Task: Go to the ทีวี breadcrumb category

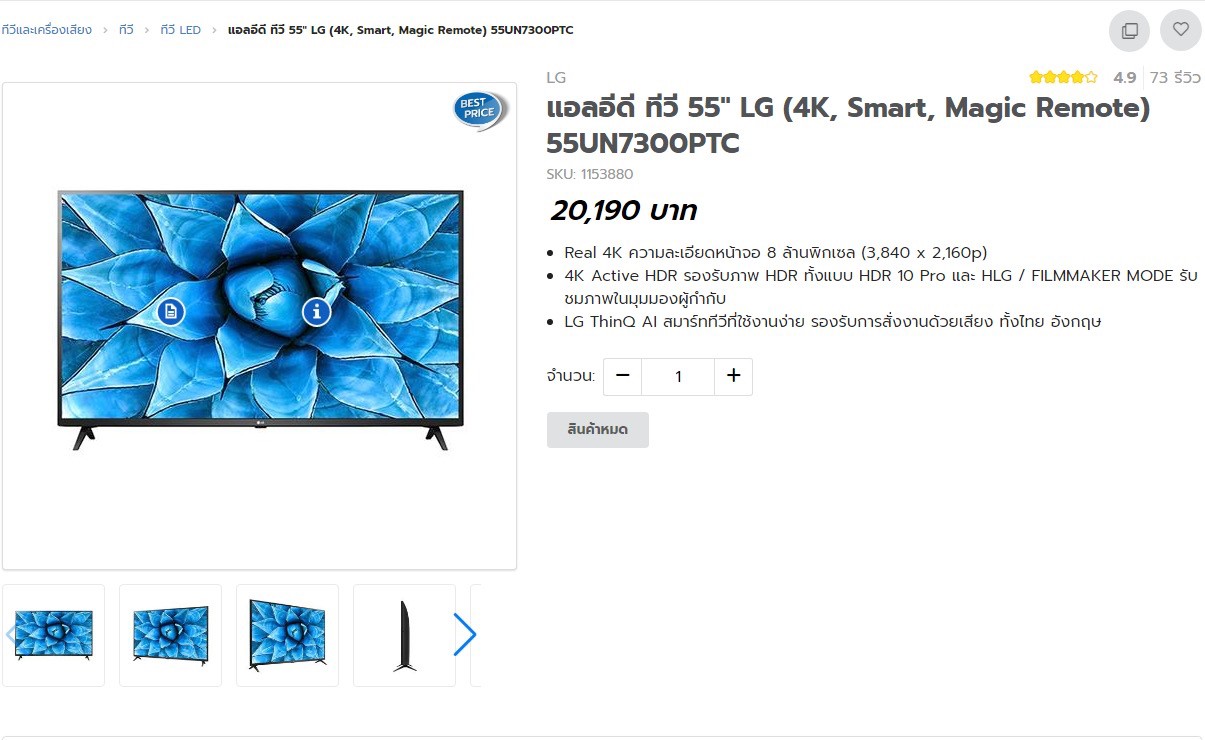Action: coord(126,30)
